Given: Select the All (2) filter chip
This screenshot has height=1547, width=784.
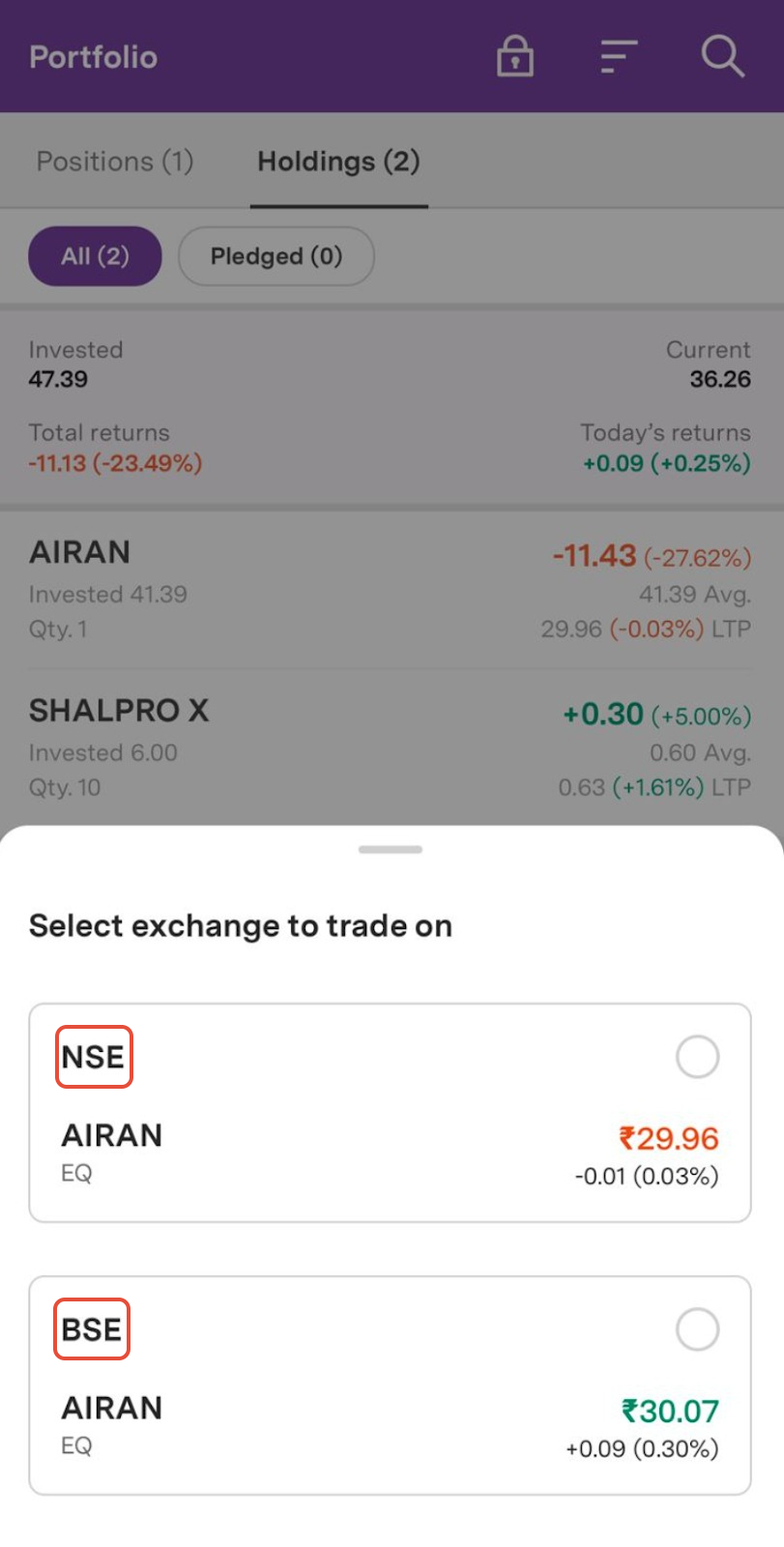Looking at the screenshot, I should coord(95,256).
